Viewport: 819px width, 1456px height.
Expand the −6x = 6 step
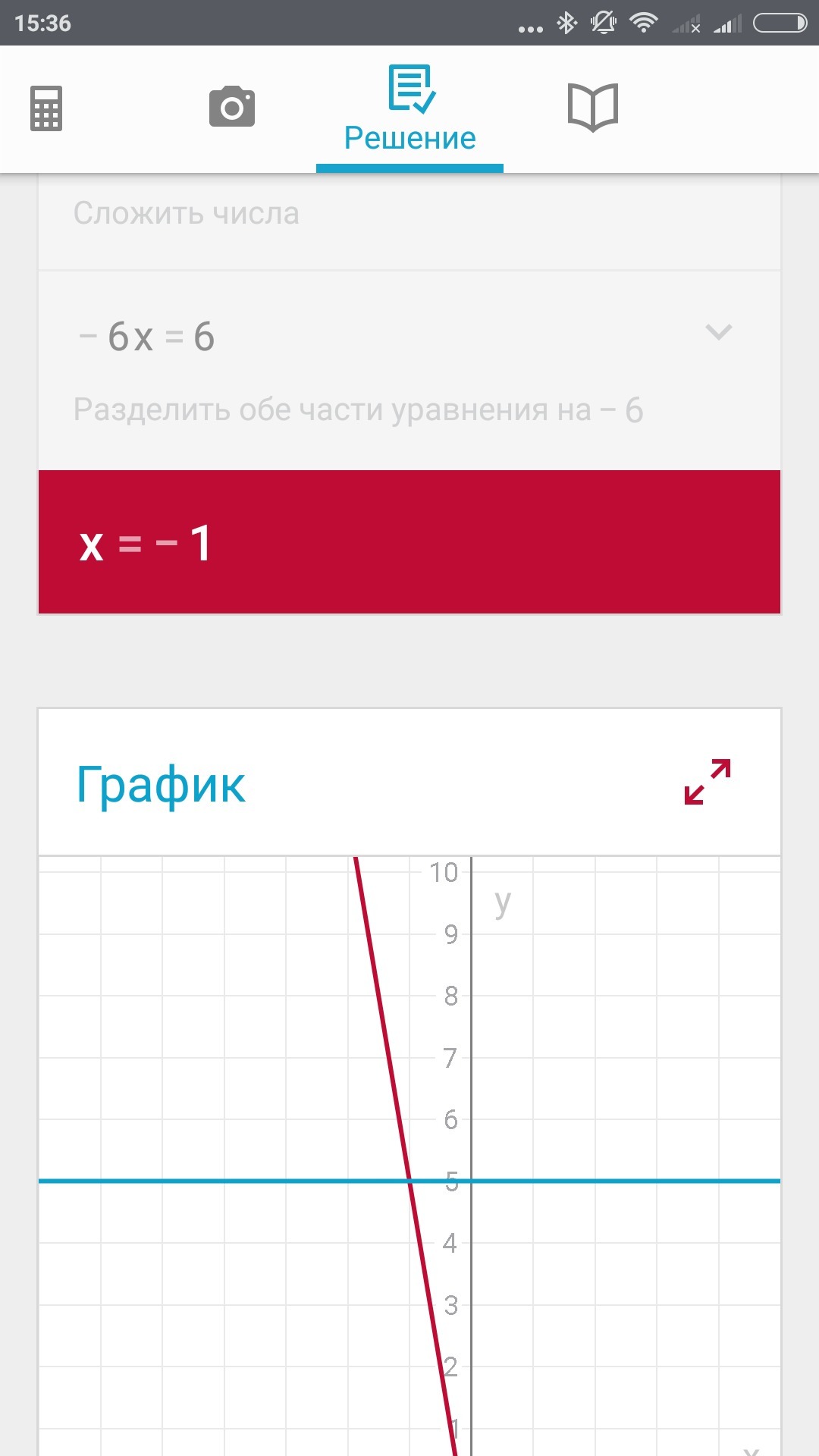coord(717,332)
